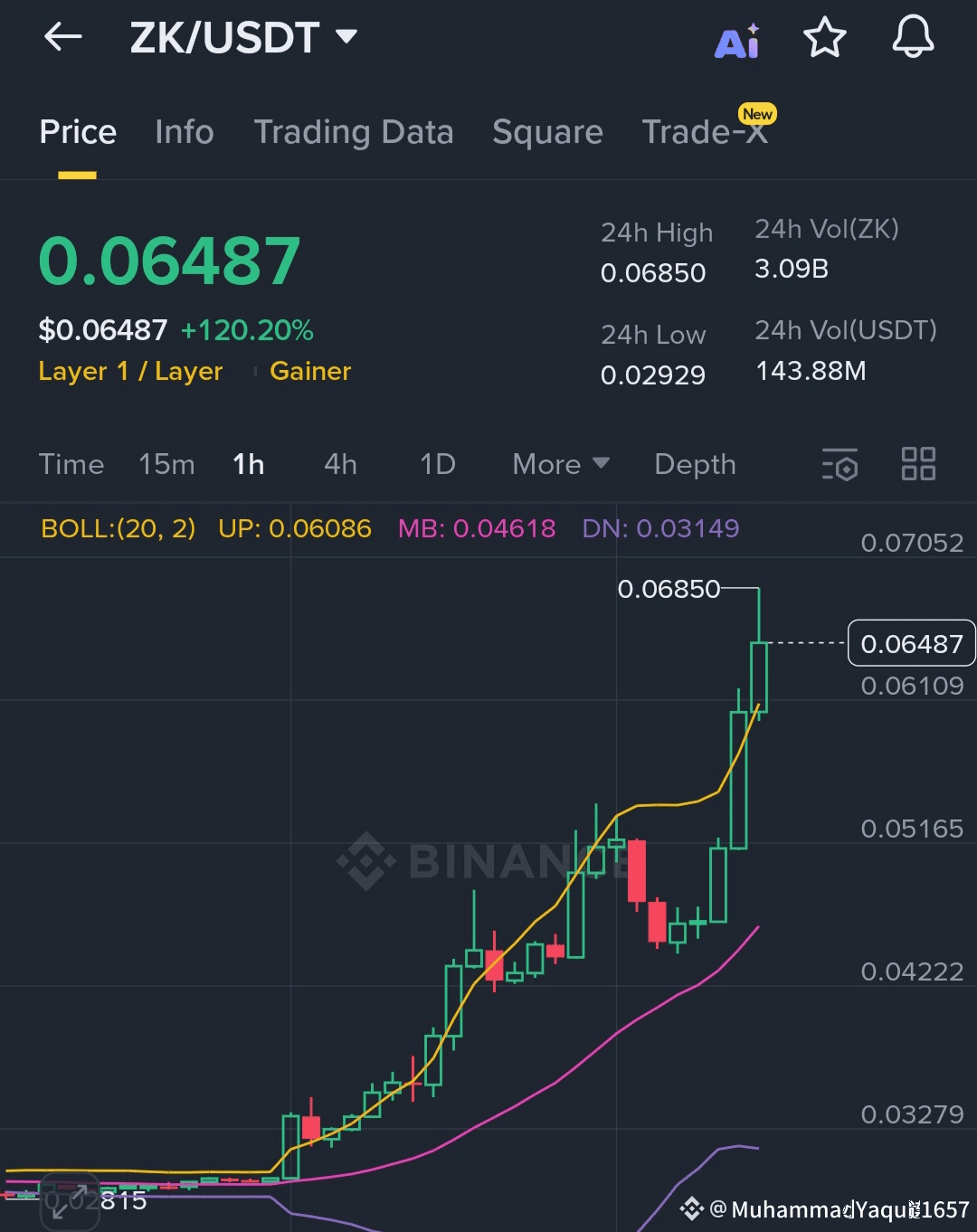Open chart indicator settings icon
977x1232 pixels.
click(x=839, y=464)
